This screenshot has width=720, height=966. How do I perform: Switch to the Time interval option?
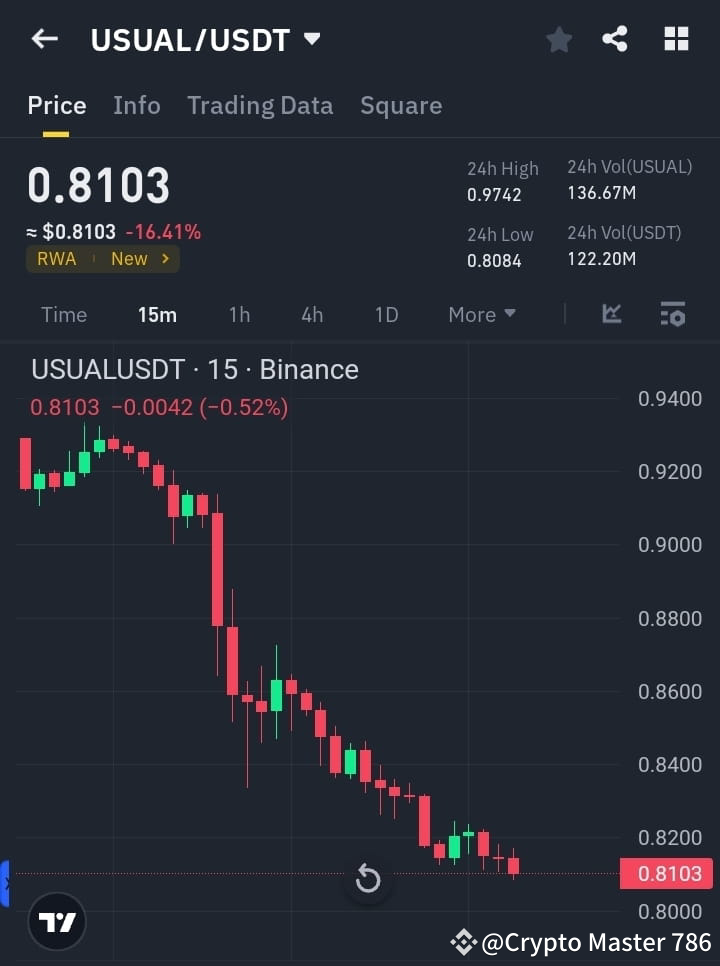63,314
